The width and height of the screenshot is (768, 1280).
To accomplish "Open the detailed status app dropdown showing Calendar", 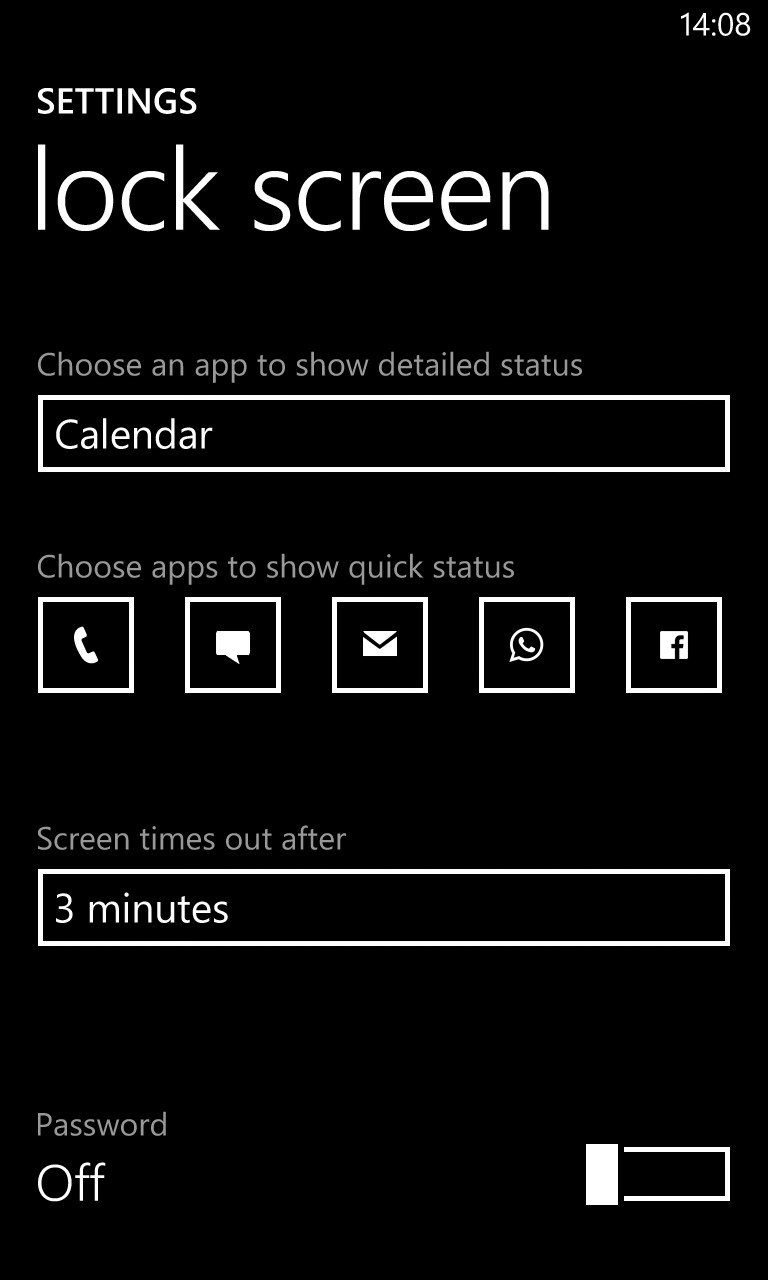I will [383, 434].
